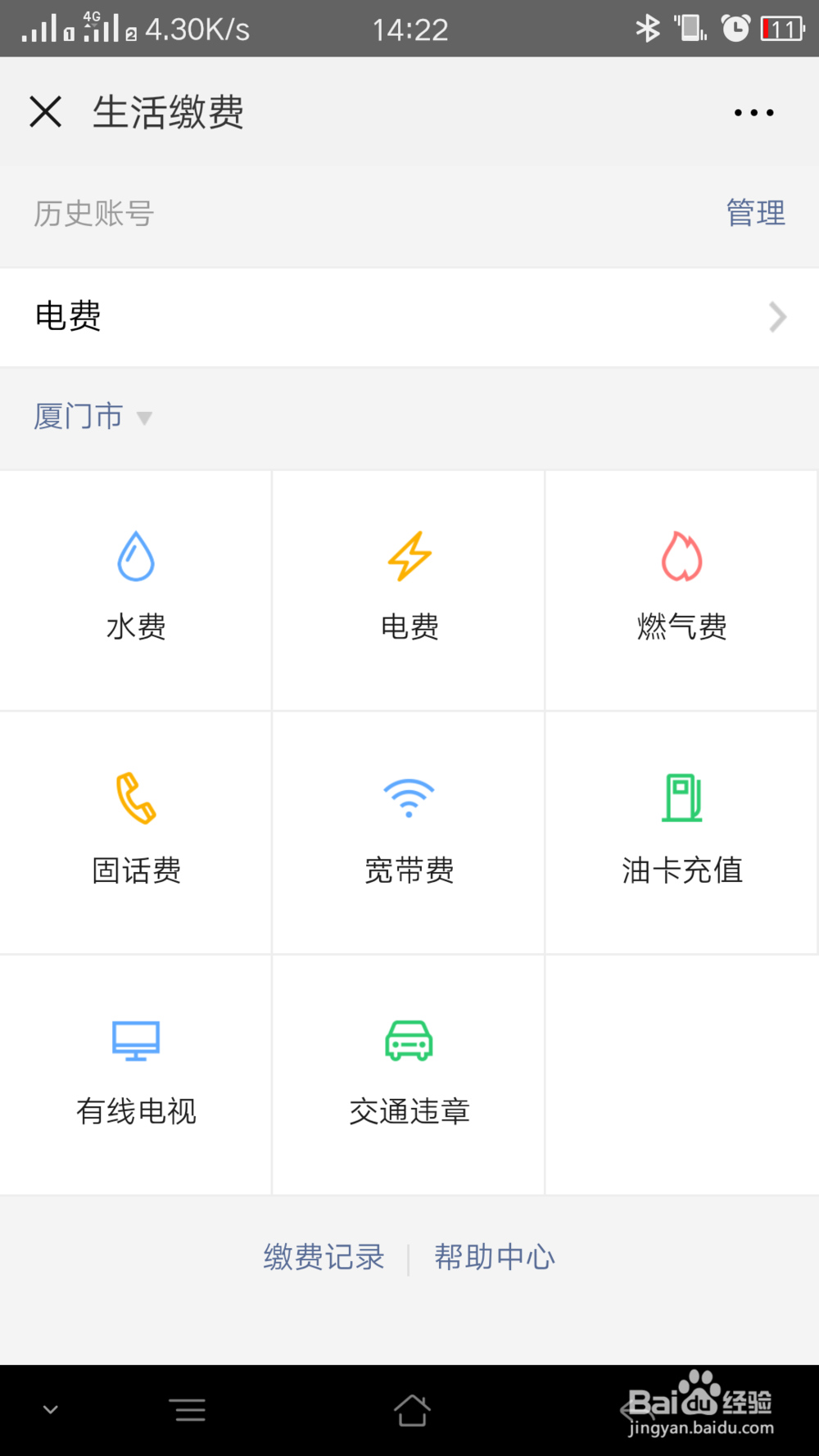Select 油卡充值 fuel card recharge
Viewport: 819px width, 1456px height.
click(x=682, y=830)
